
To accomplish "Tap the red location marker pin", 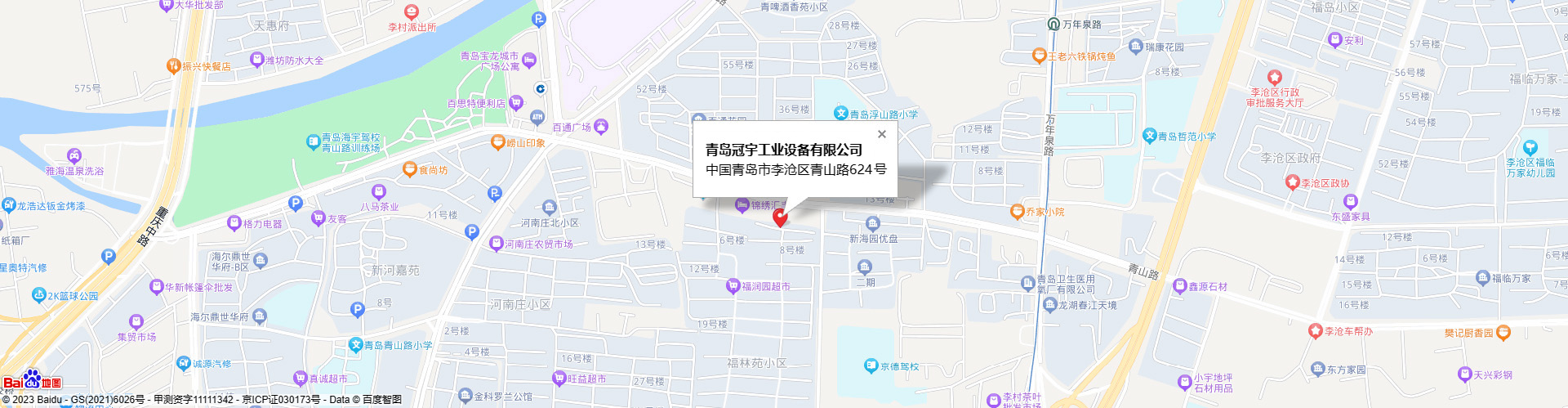I will coord(780,217).
